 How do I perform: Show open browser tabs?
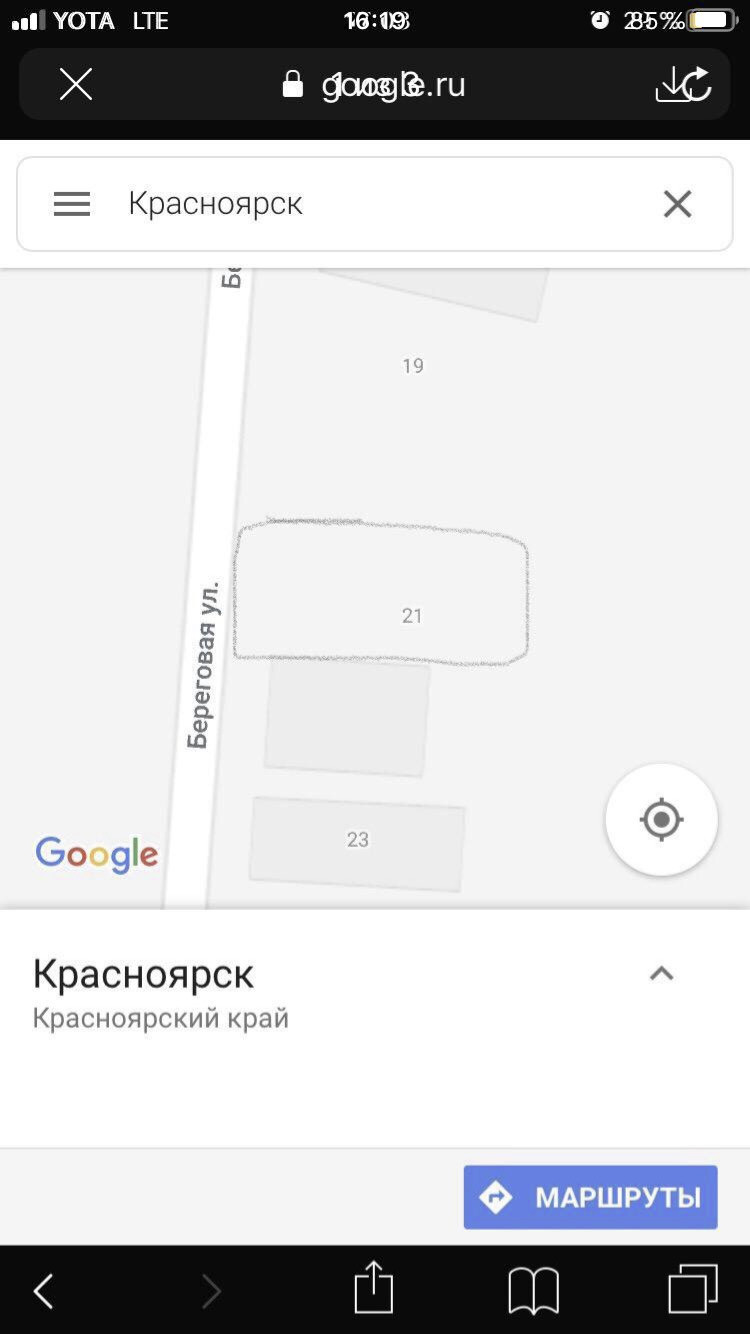(x=692, y=1289)
